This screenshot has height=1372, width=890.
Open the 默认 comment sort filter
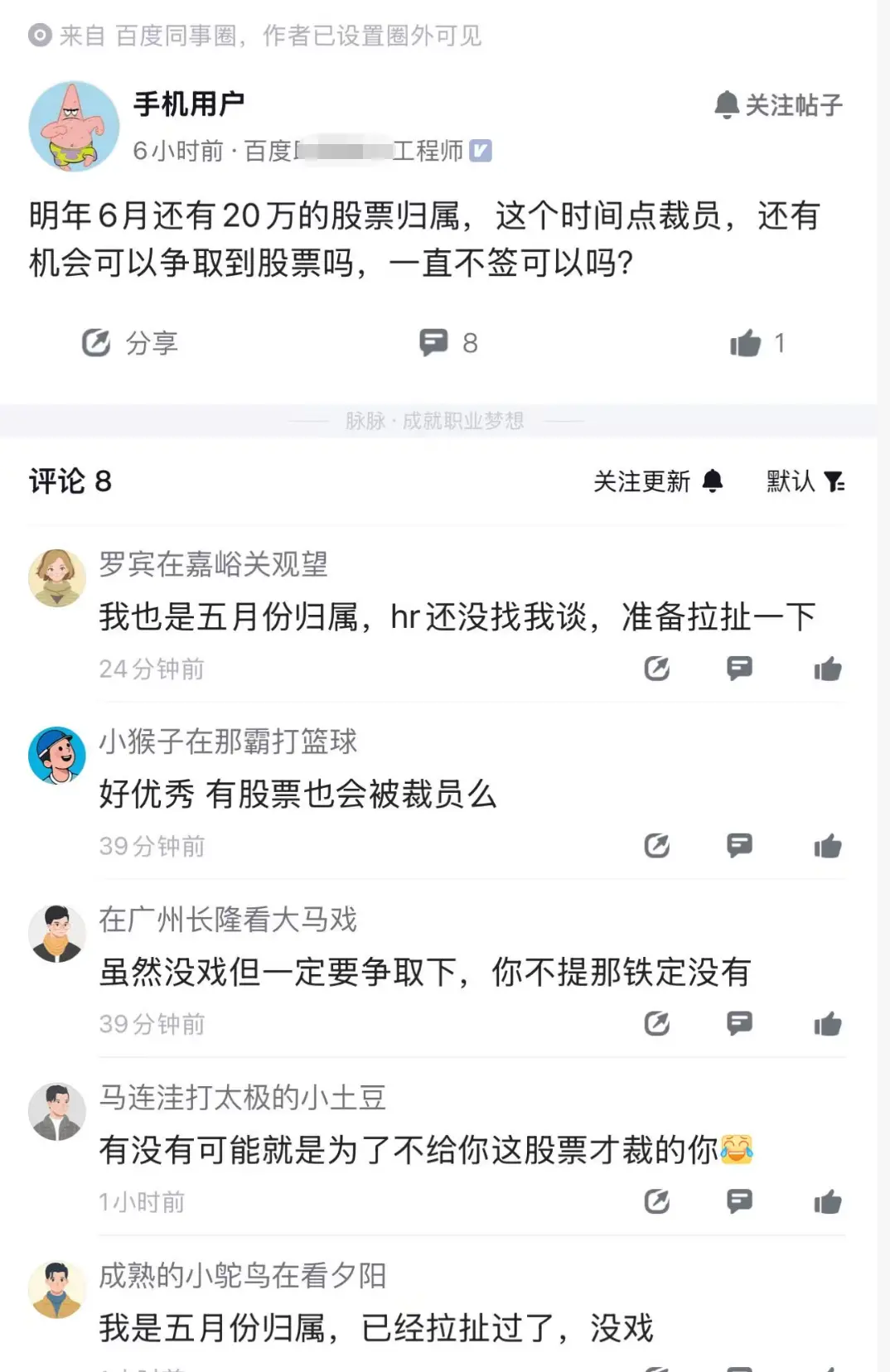tap(805, 481)
